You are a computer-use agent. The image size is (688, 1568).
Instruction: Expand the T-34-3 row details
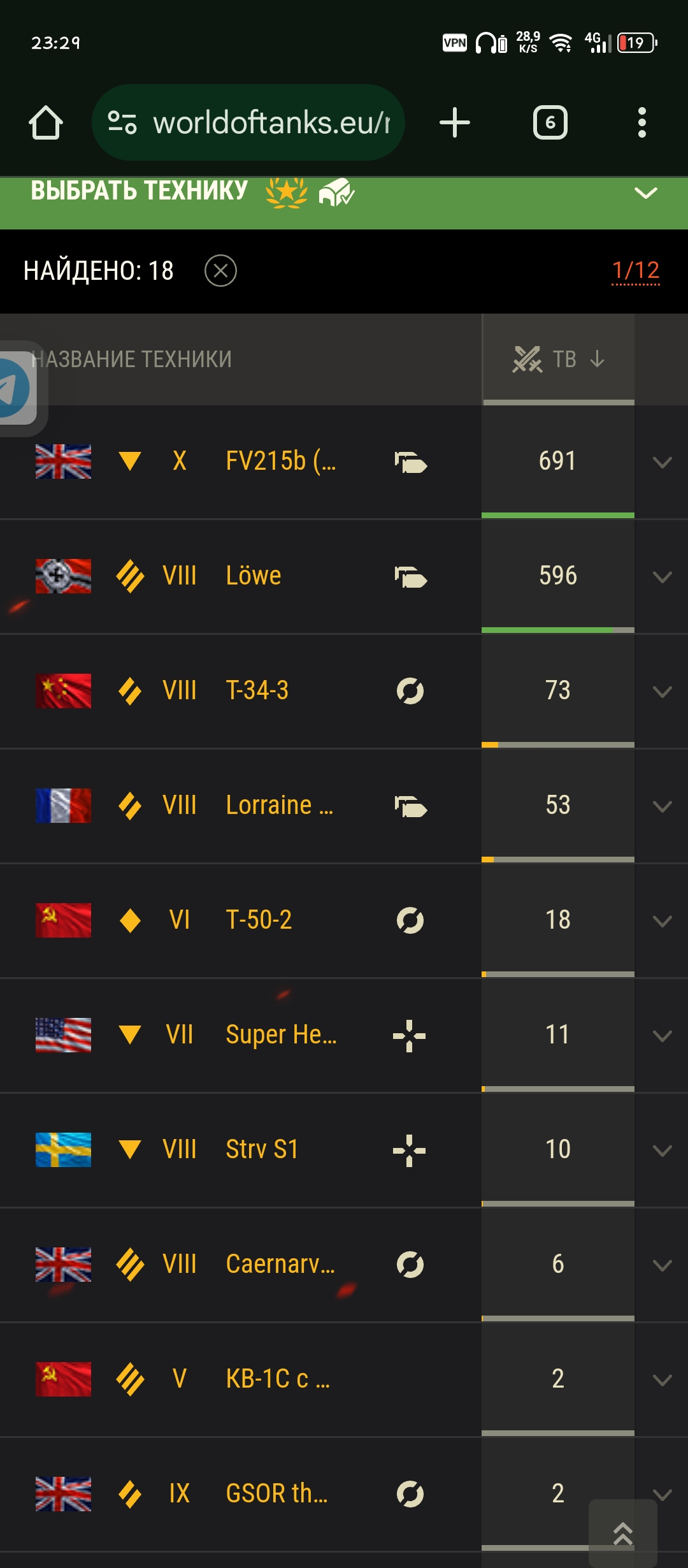(x=663, y=692)
